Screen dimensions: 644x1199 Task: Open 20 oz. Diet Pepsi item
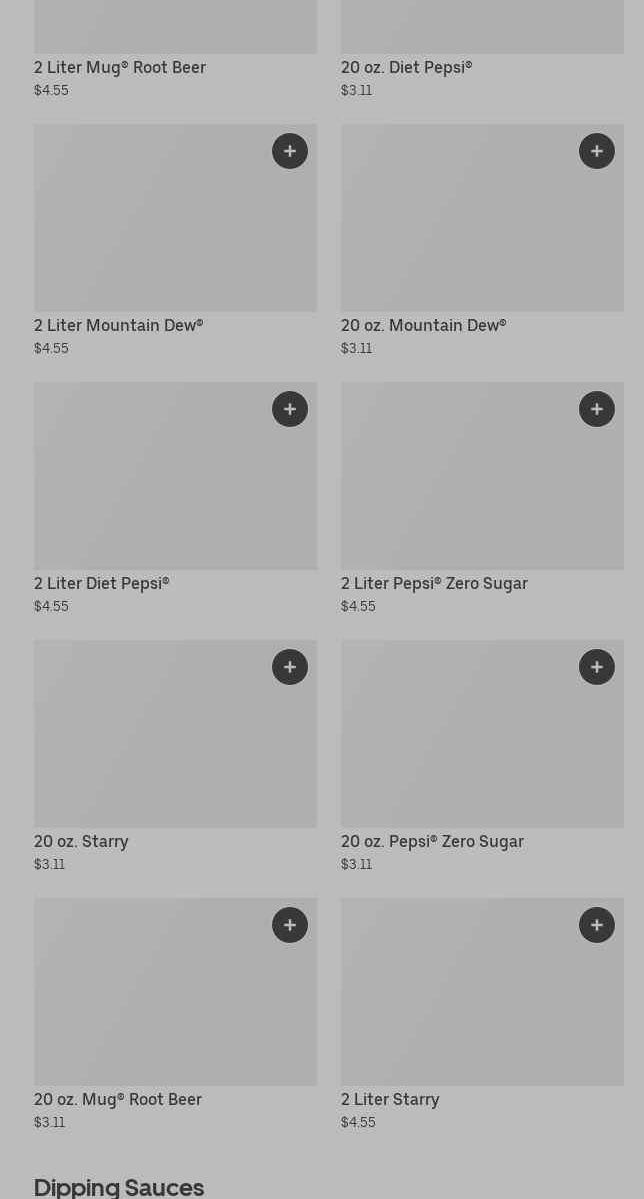point(406,67)
